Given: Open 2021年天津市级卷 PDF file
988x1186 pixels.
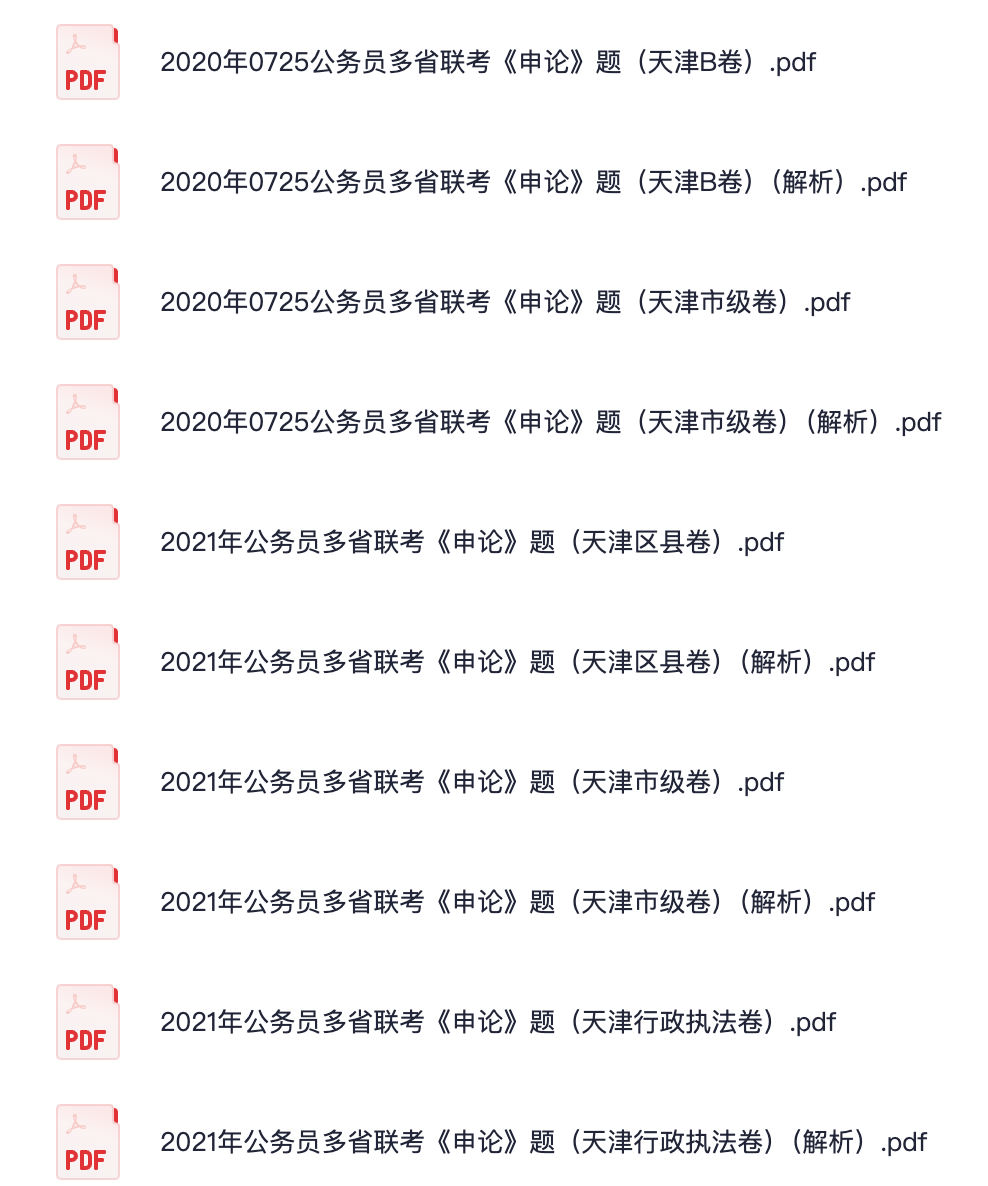Looking at the screenshot, I should pyautogui.click(x=472, y=782).
